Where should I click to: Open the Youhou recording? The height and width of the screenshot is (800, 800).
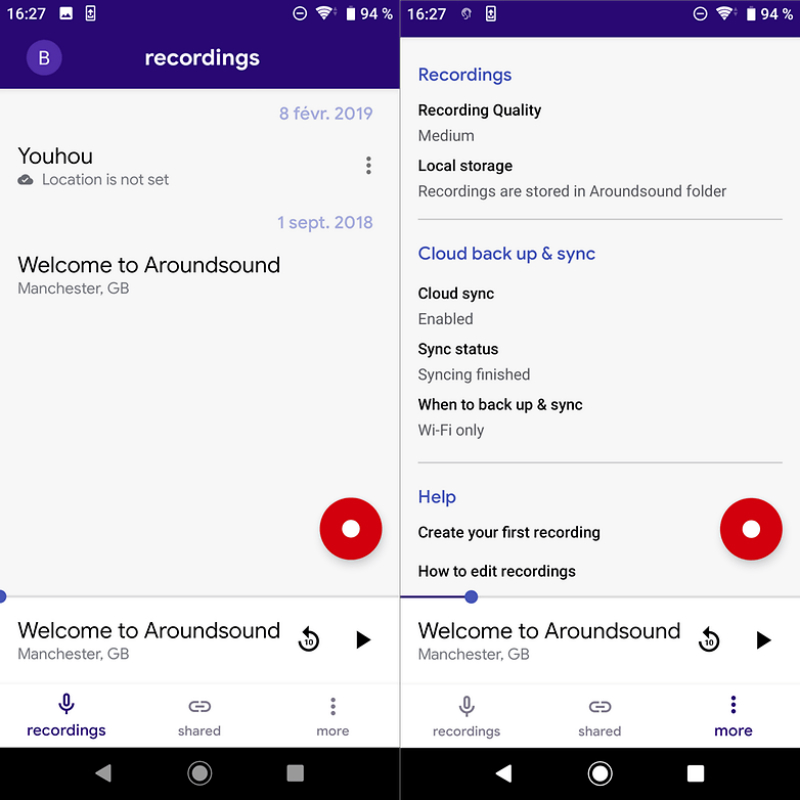[150, 166]
